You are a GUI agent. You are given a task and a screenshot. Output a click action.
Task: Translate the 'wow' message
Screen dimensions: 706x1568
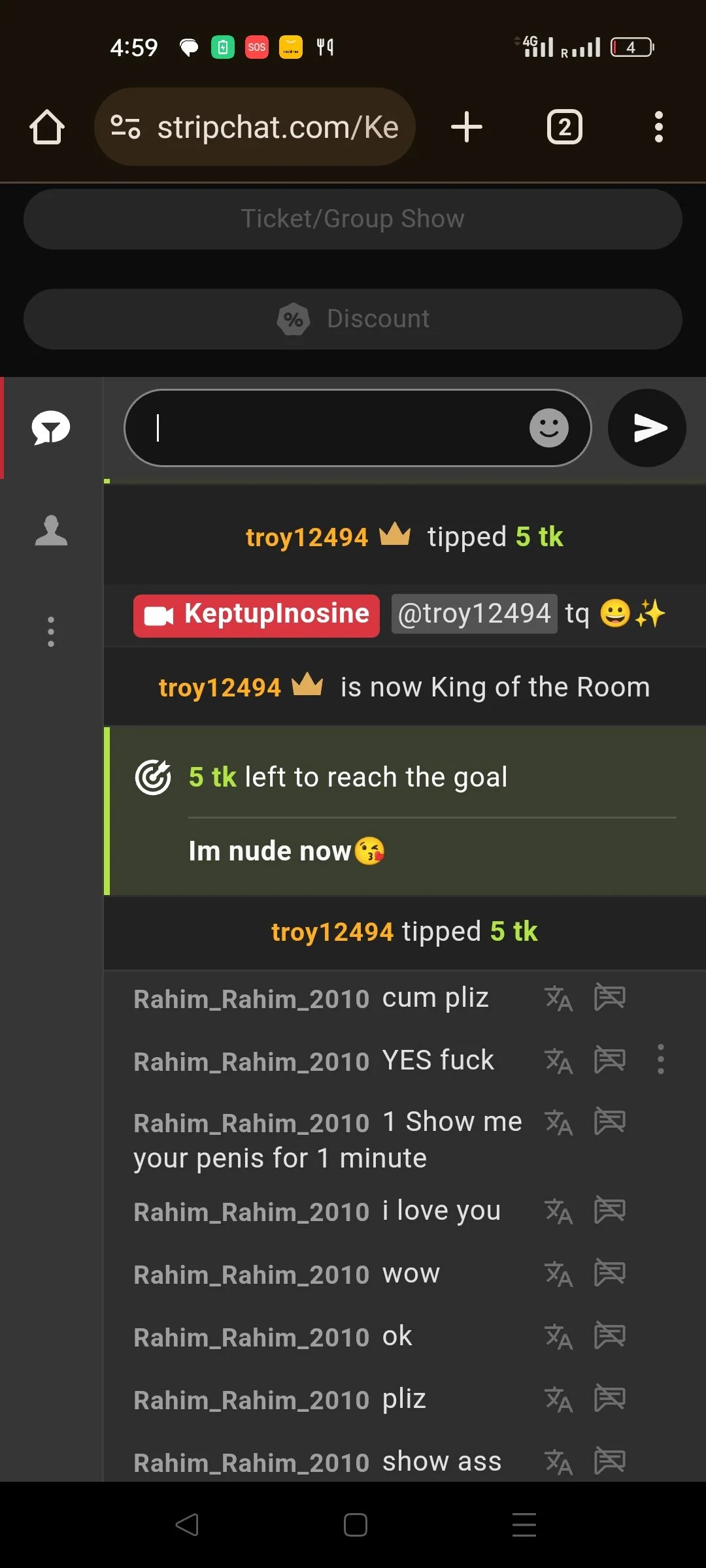(559, 1273)
